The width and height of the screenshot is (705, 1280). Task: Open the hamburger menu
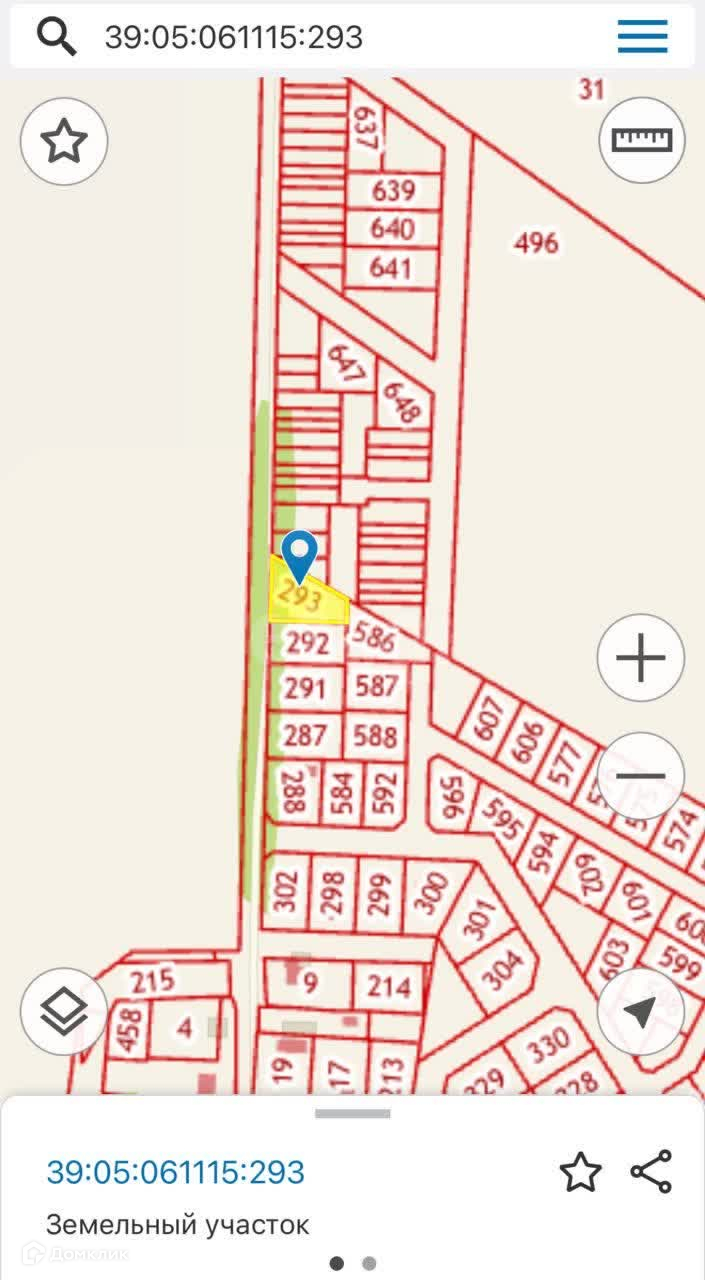point(642,37)
